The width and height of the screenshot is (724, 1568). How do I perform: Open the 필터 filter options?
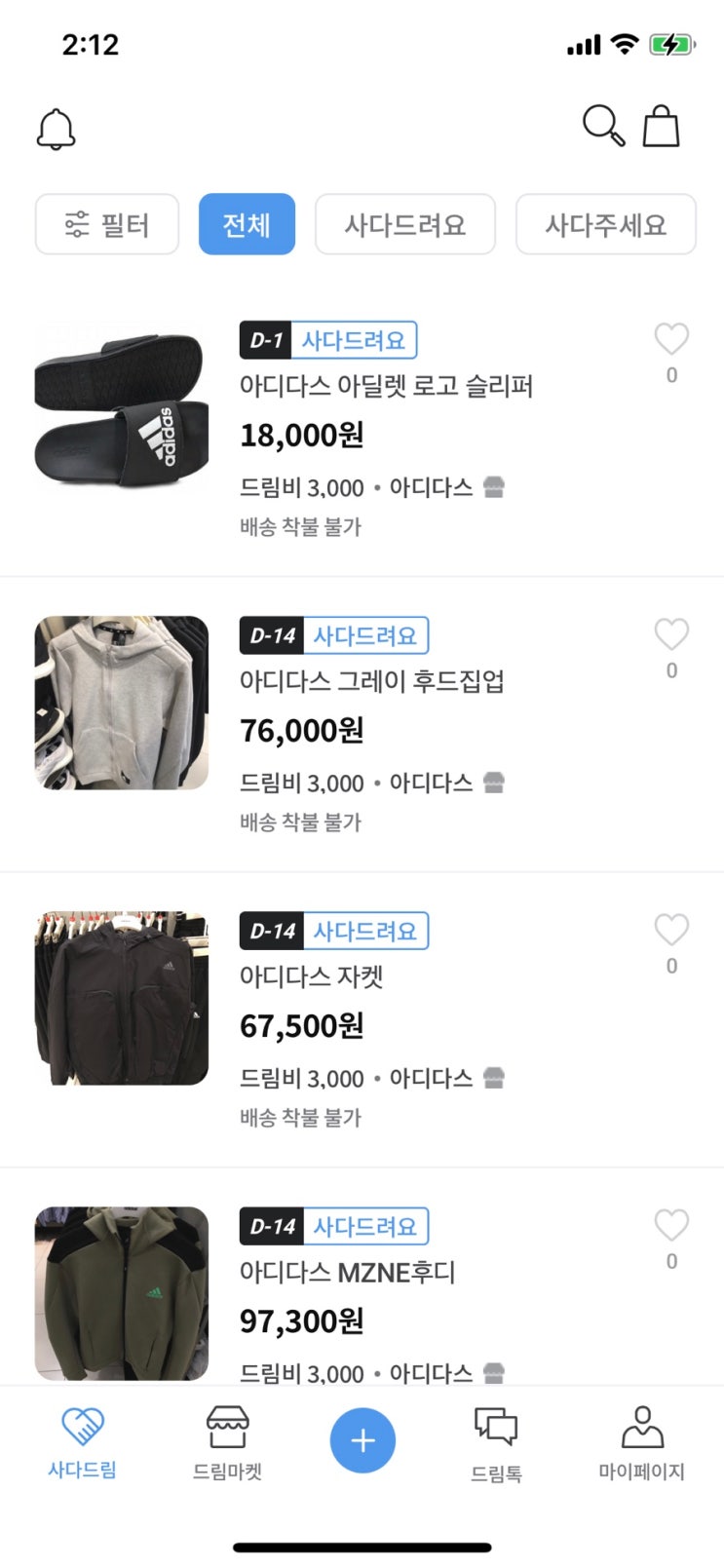107,224
